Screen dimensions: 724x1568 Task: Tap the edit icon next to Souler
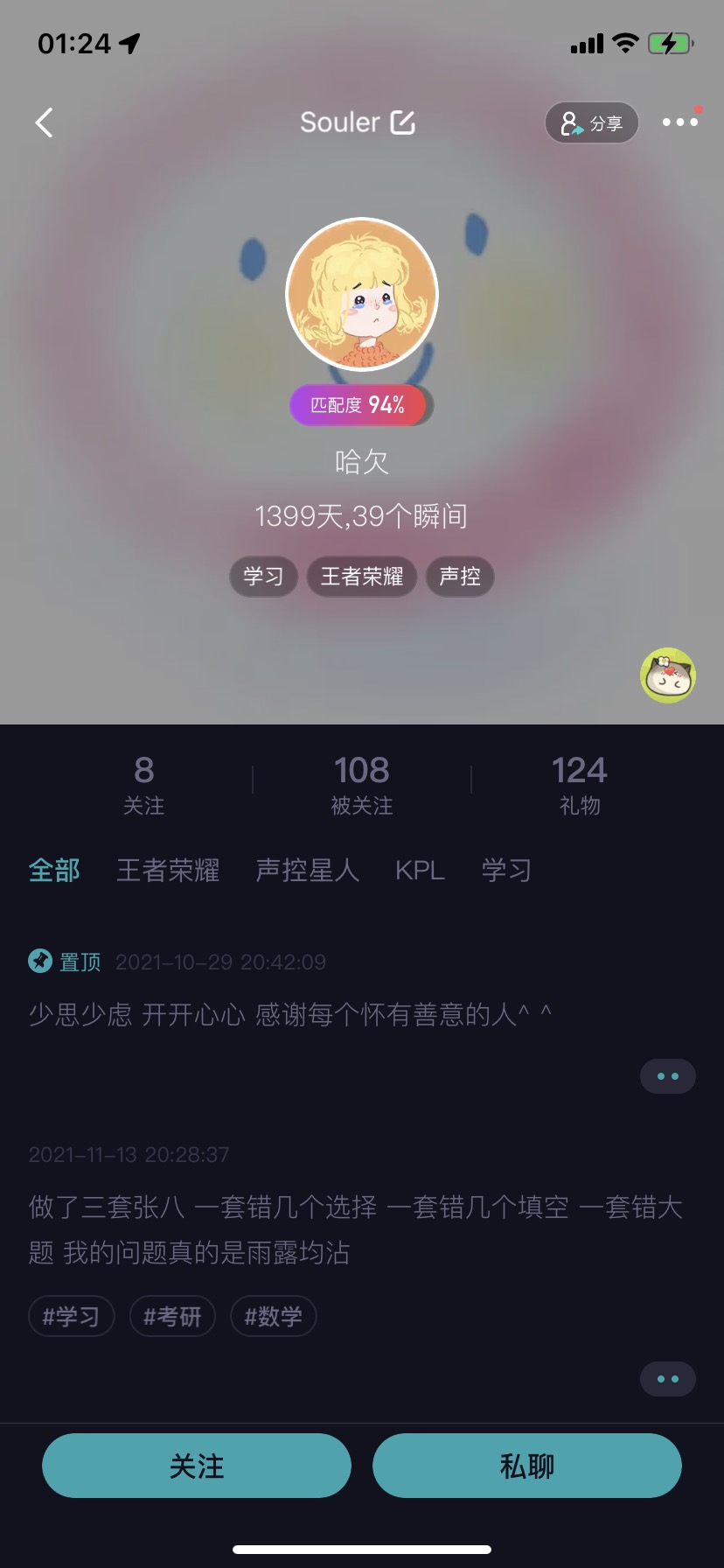coord(402,122)
